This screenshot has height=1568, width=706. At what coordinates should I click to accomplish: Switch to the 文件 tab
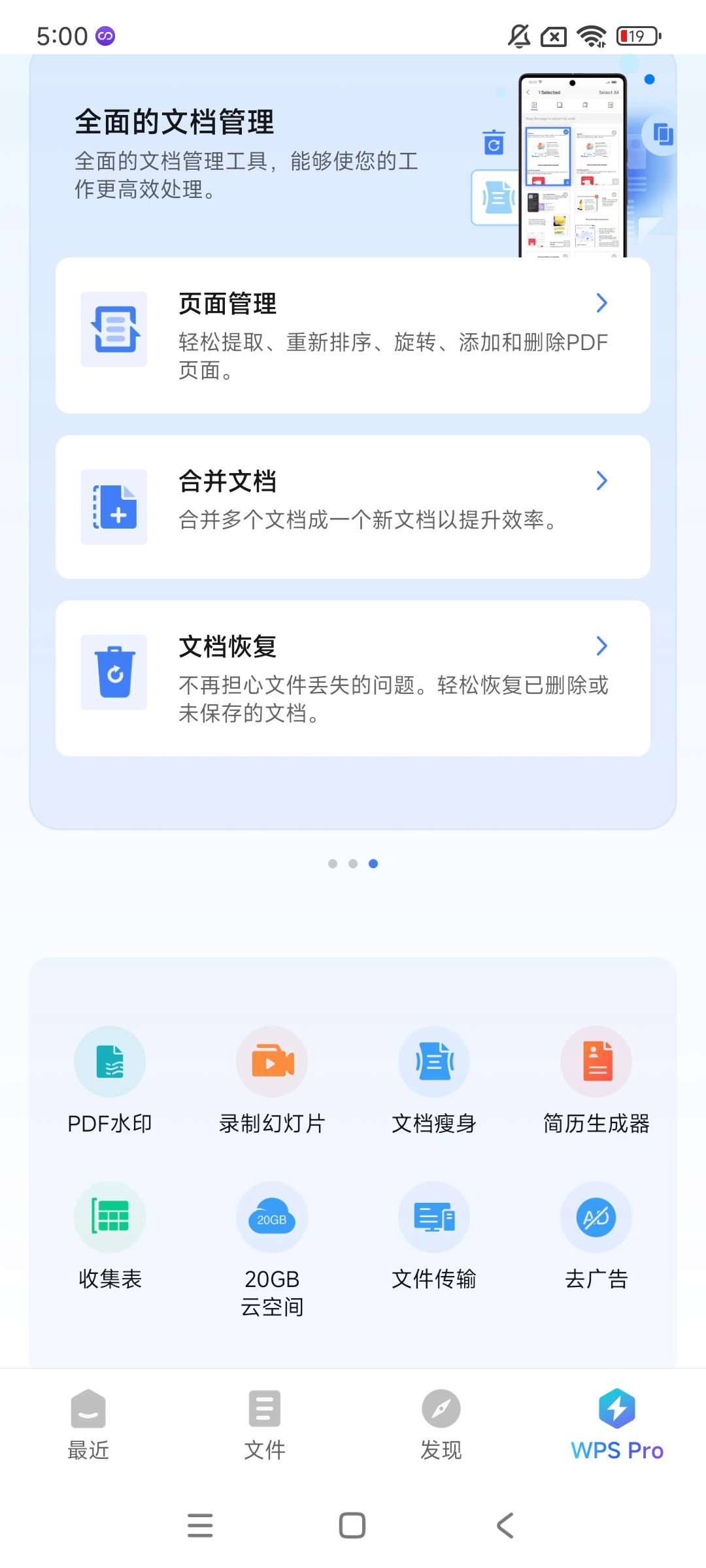point(265,1424)
